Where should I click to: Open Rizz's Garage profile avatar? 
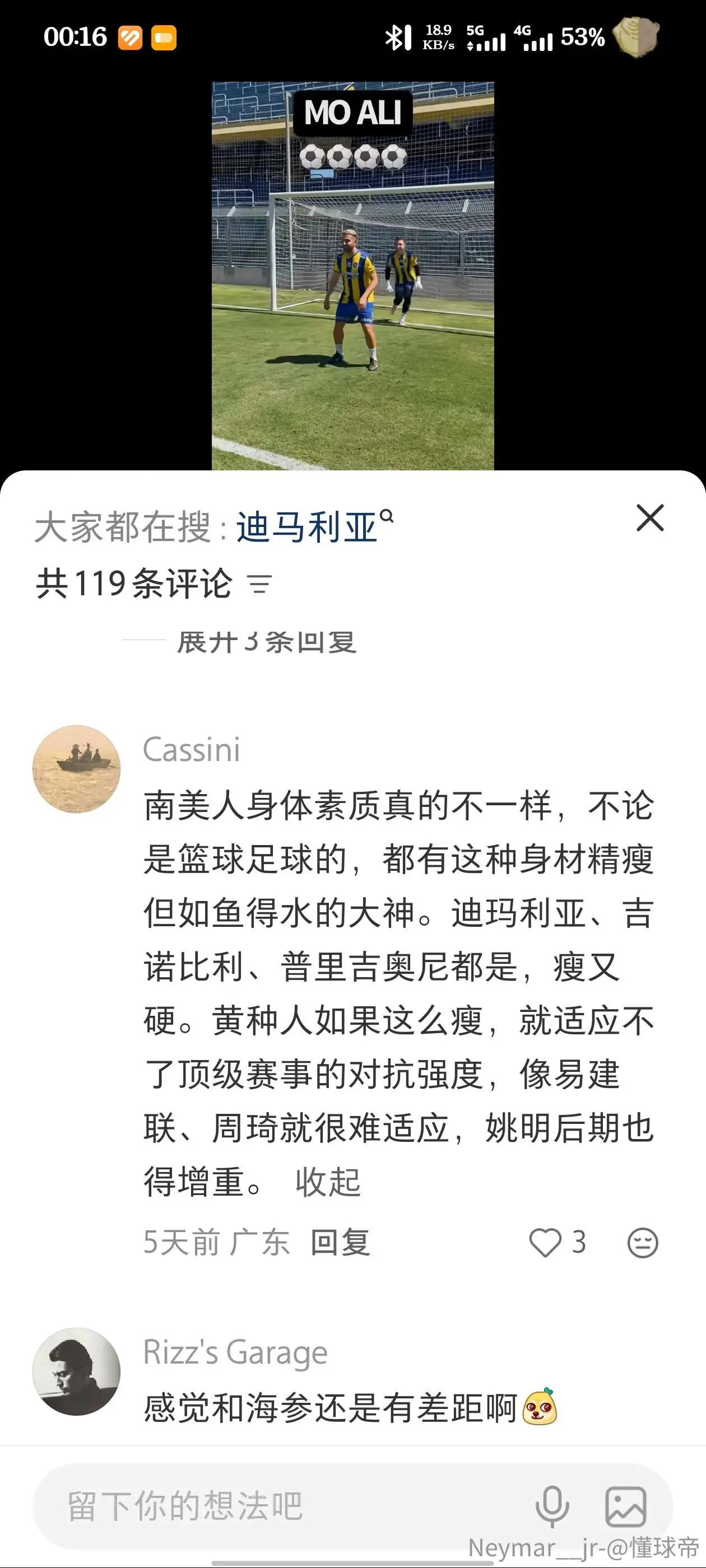coord(76,1371)
